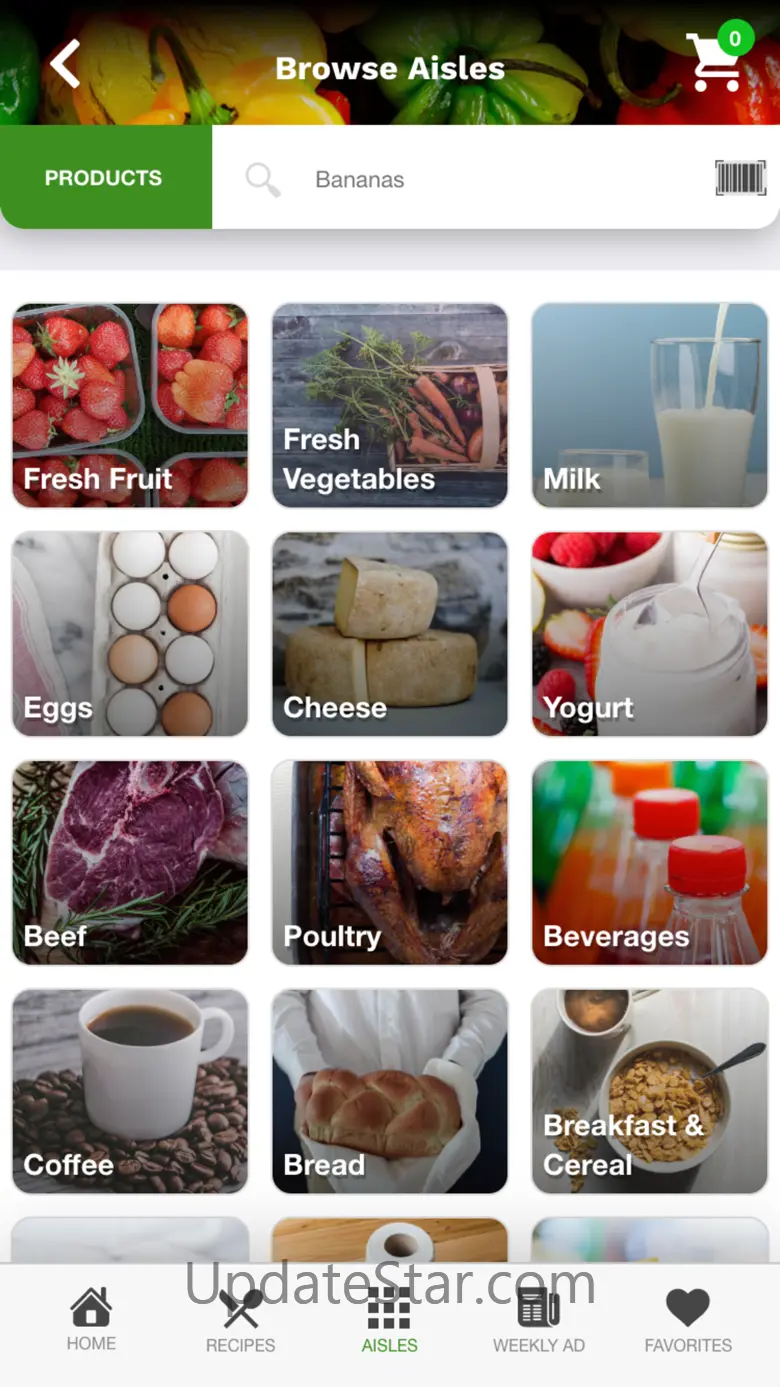Screen dimensions: 780x1387
Task: Go back using the top-left arrow
Action: tap(65, 65)
